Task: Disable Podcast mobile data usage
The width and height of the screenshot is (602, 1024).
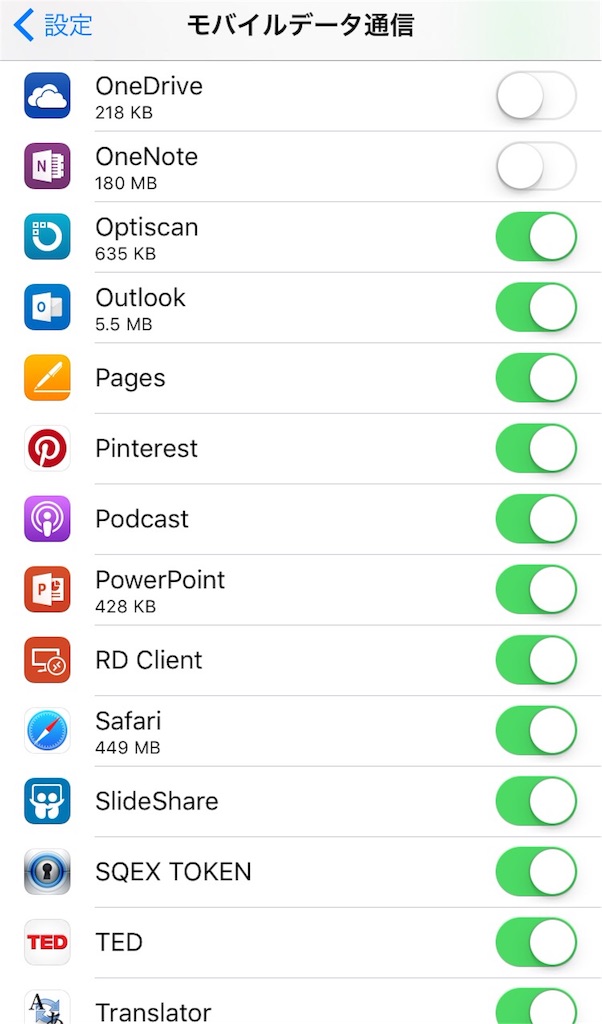Action: 536,519
